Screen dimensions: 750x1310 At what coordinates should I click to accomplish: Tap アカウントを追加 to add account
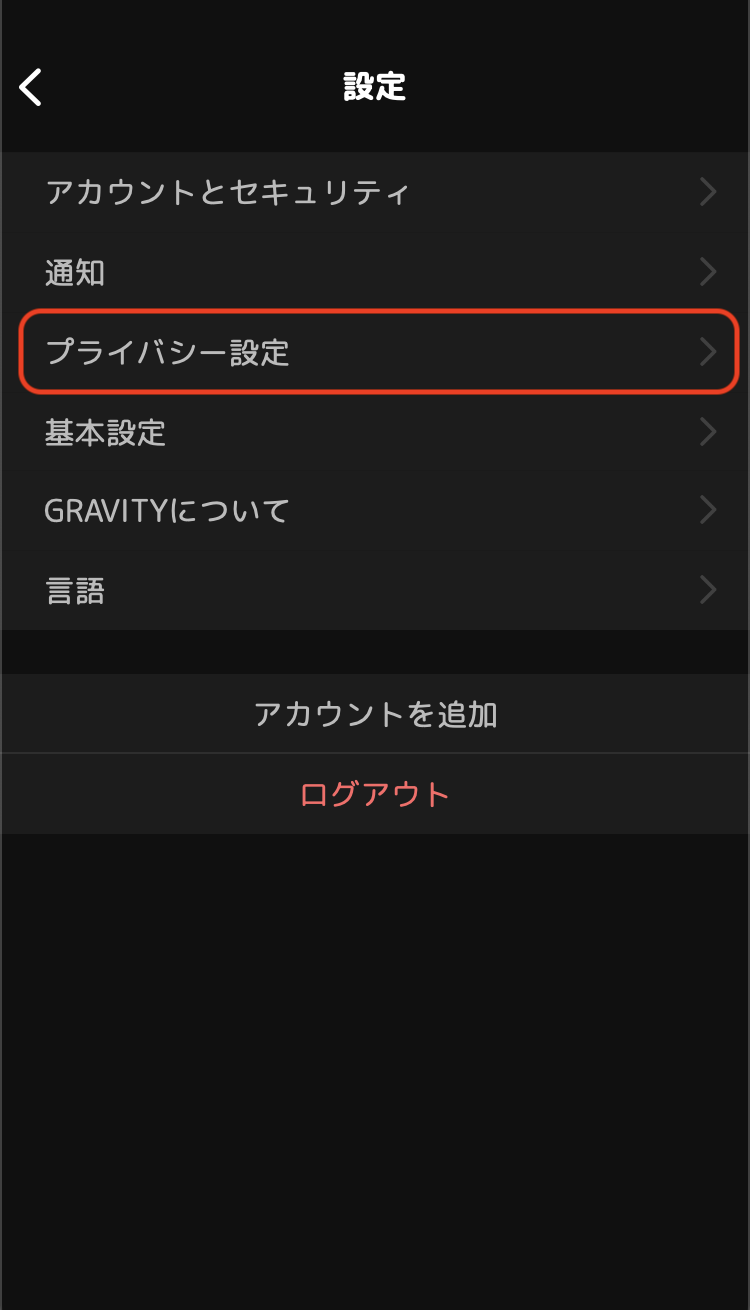(375, 714)
